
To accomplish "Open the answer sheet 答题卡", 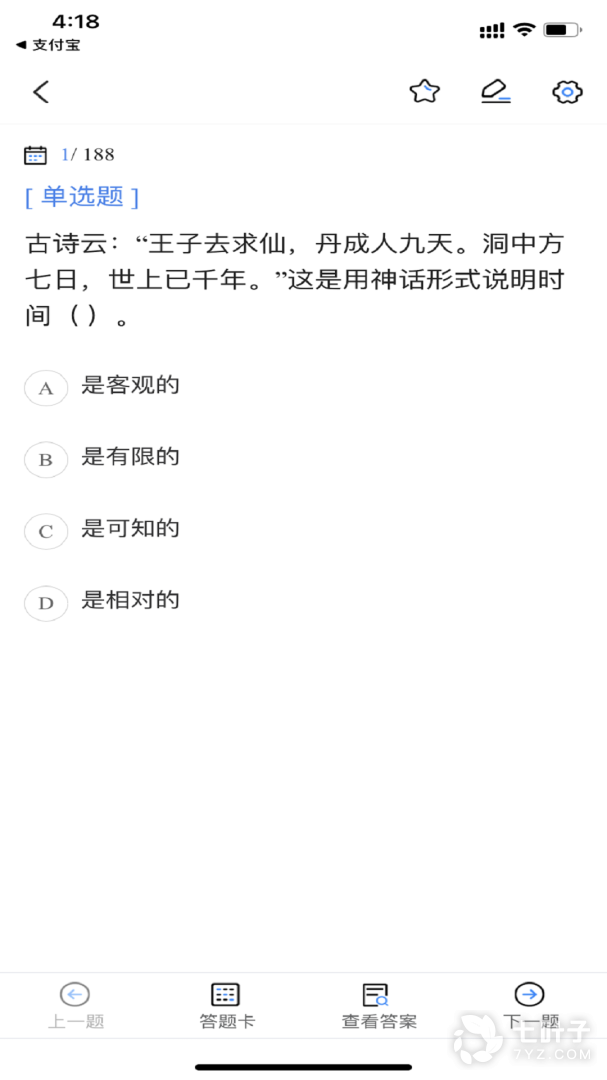I will pos(226,1005).
